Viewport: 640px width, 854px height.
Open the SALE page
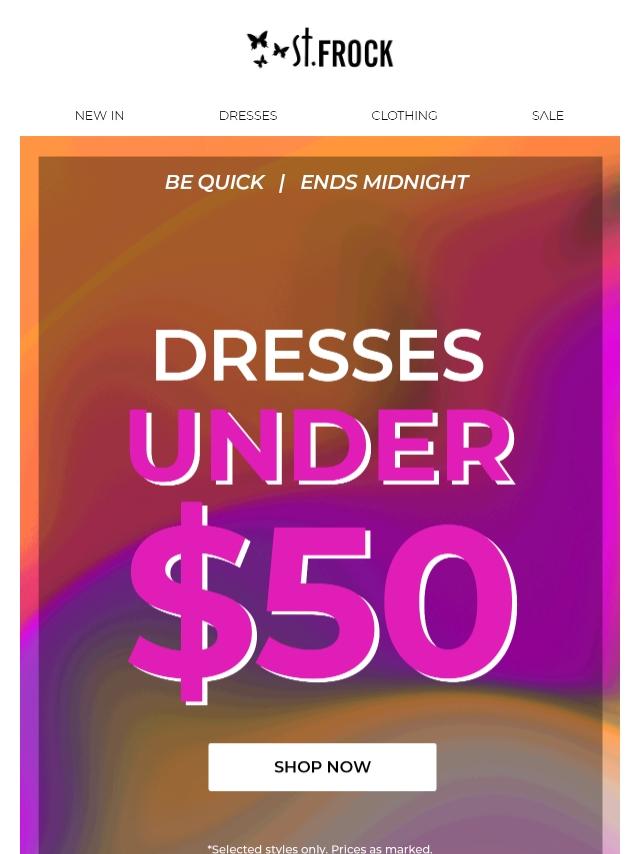(x=547, y=116)
